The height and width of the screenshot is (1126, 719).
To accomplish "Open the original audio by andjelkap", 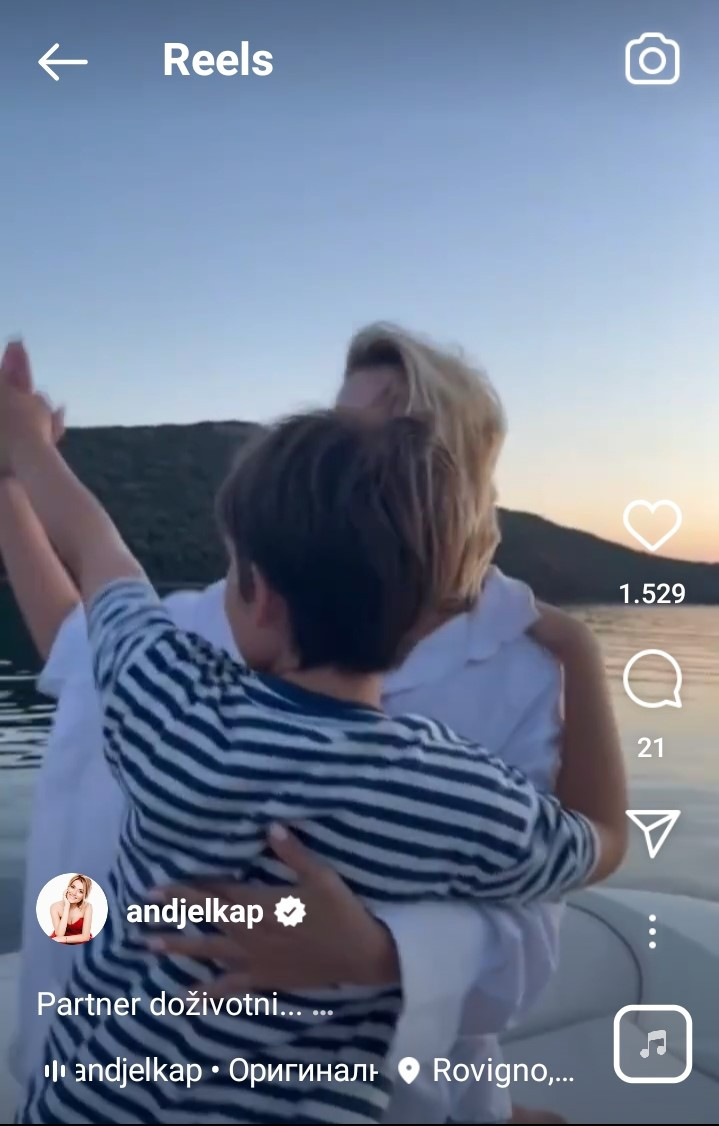I will (x=212, y=1071).
